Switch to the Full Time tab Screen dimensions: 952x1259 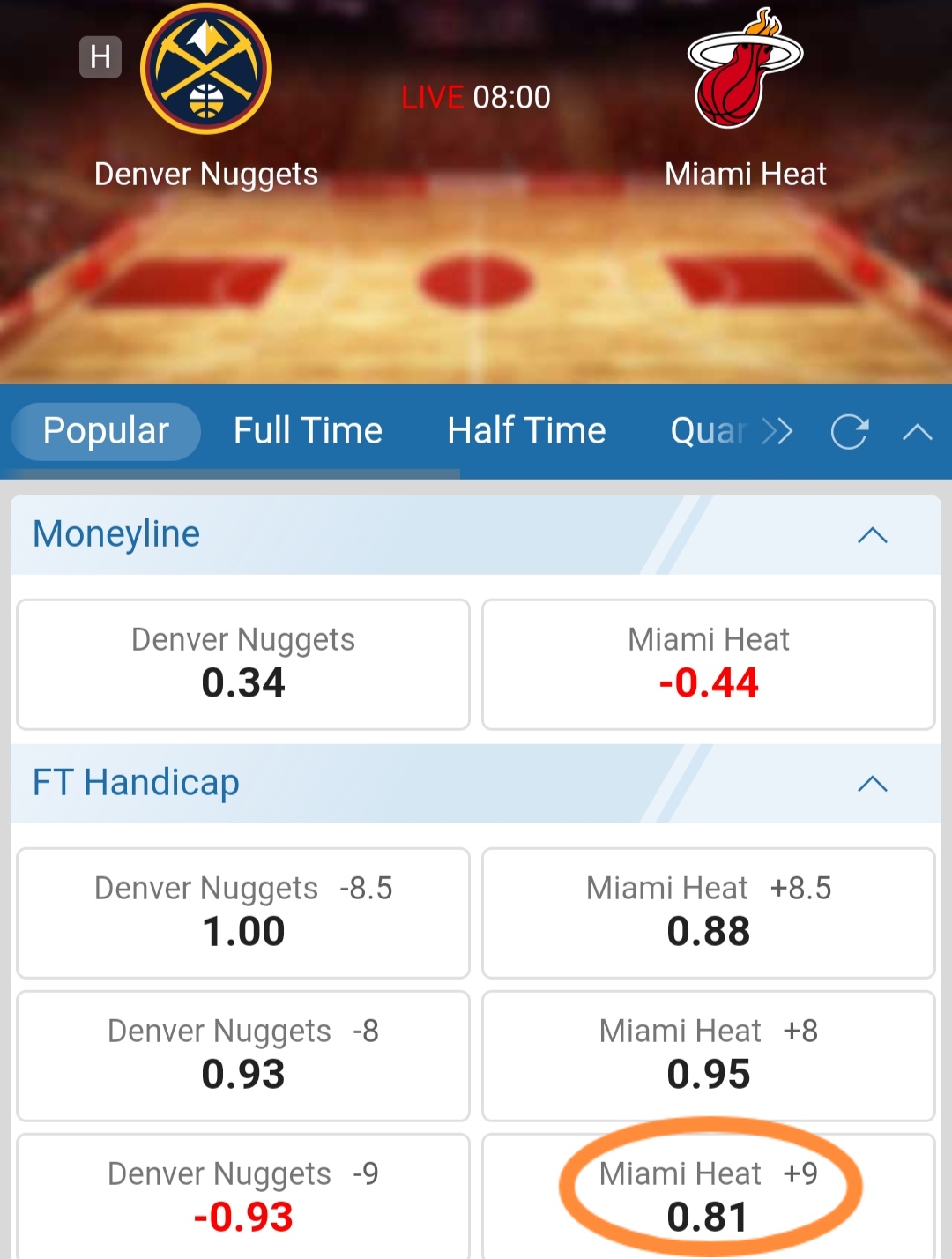click(308, 431)
